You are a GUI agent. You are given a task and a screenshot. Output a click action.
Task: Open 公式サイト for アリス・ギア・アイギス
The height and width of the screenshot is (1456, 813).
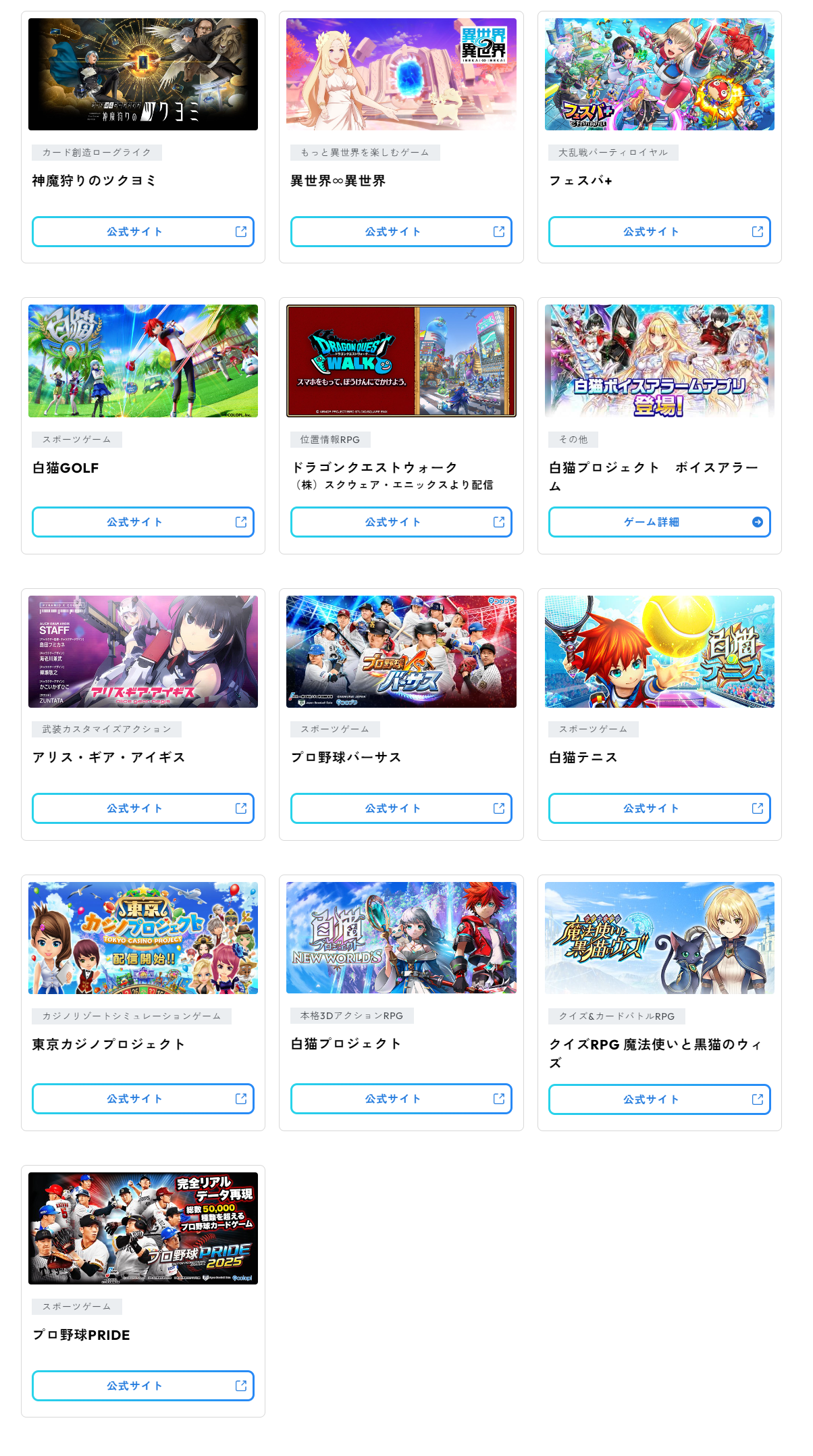142,808
